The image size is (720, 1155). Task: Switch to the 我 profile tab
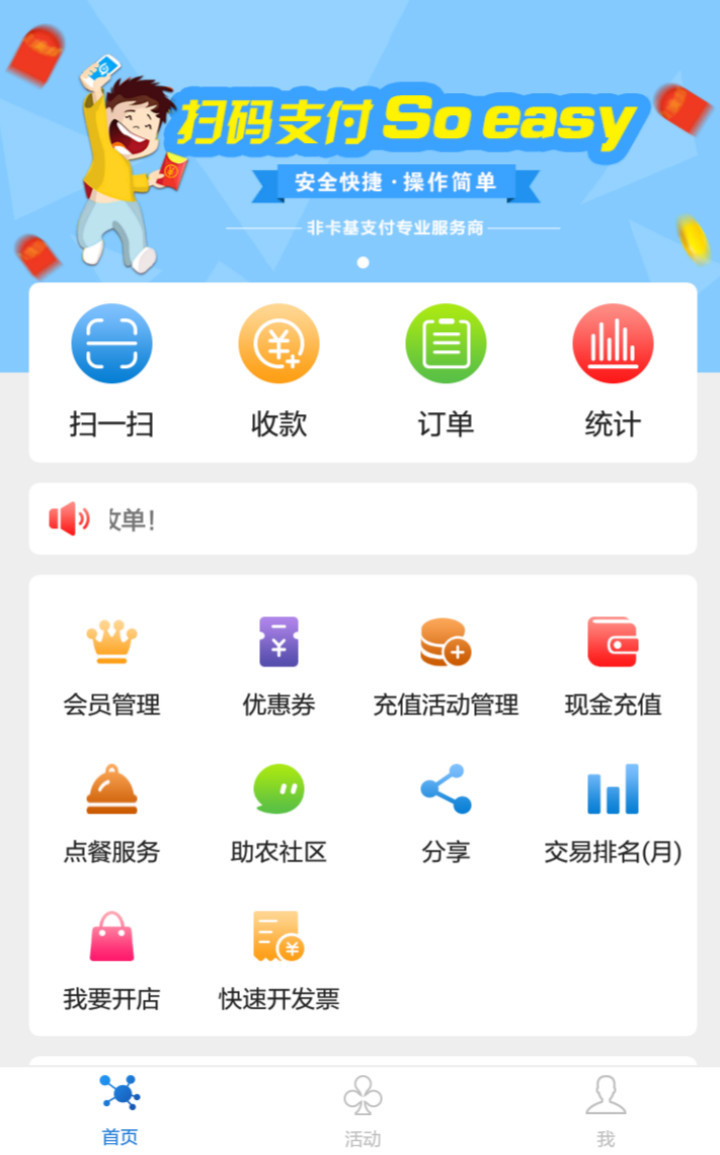pos(605,1110)
